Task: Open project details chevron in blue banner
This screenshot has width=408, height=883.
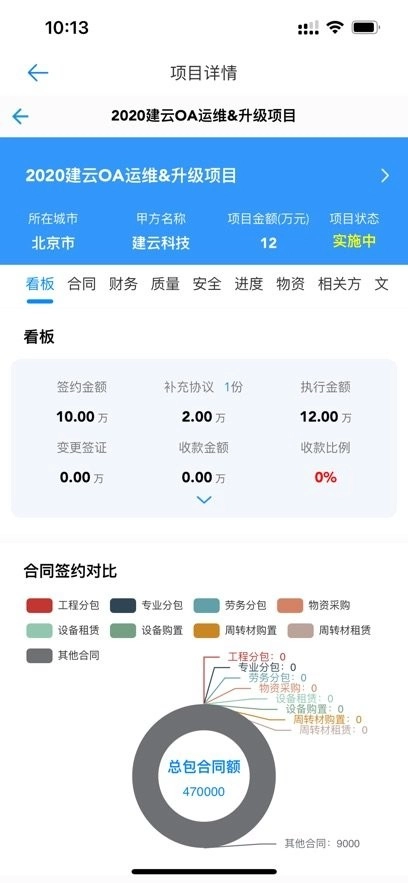Action: click(x=385, y=176)
